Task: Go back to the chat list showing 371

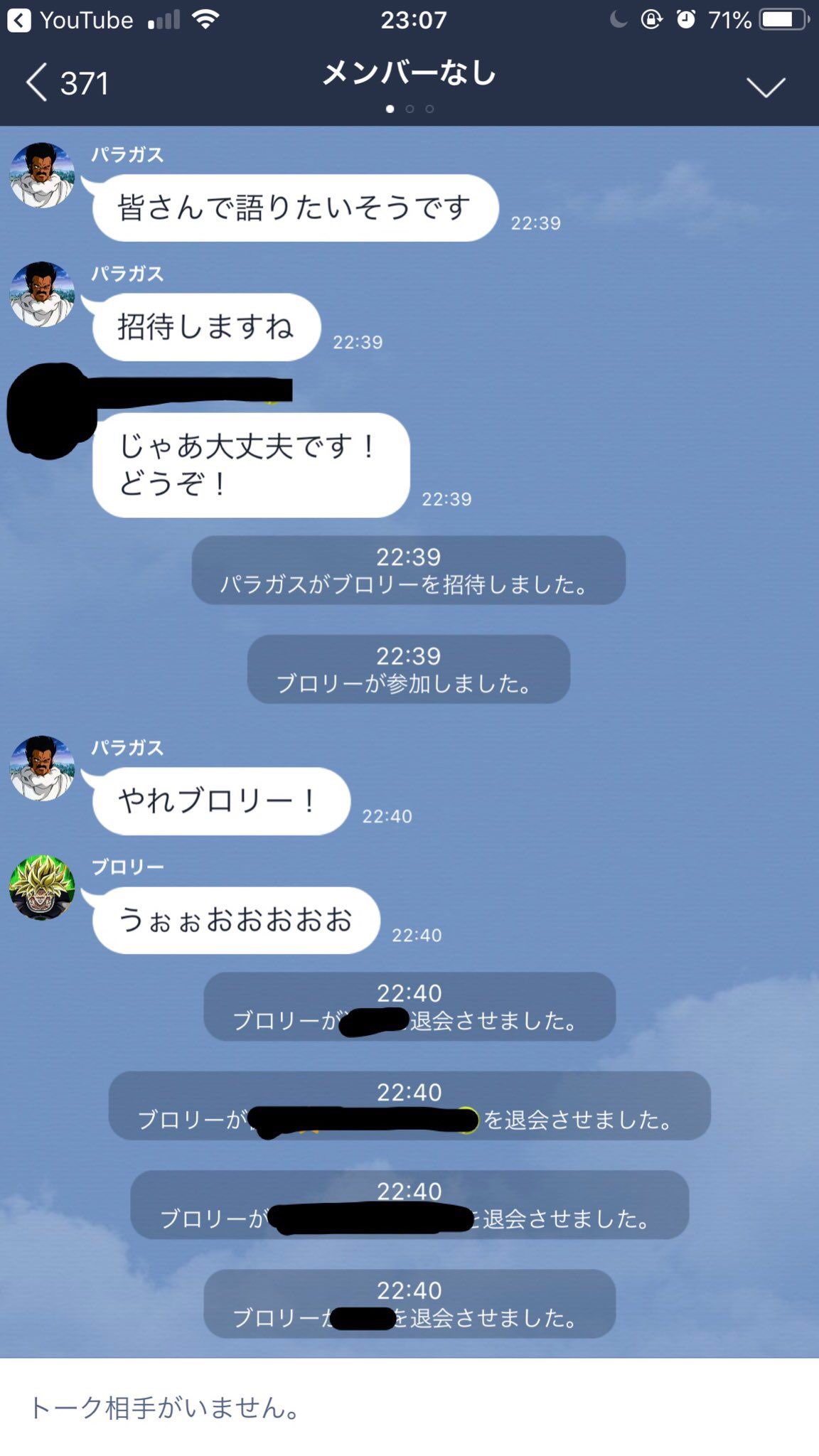Action: click(68, 83)
